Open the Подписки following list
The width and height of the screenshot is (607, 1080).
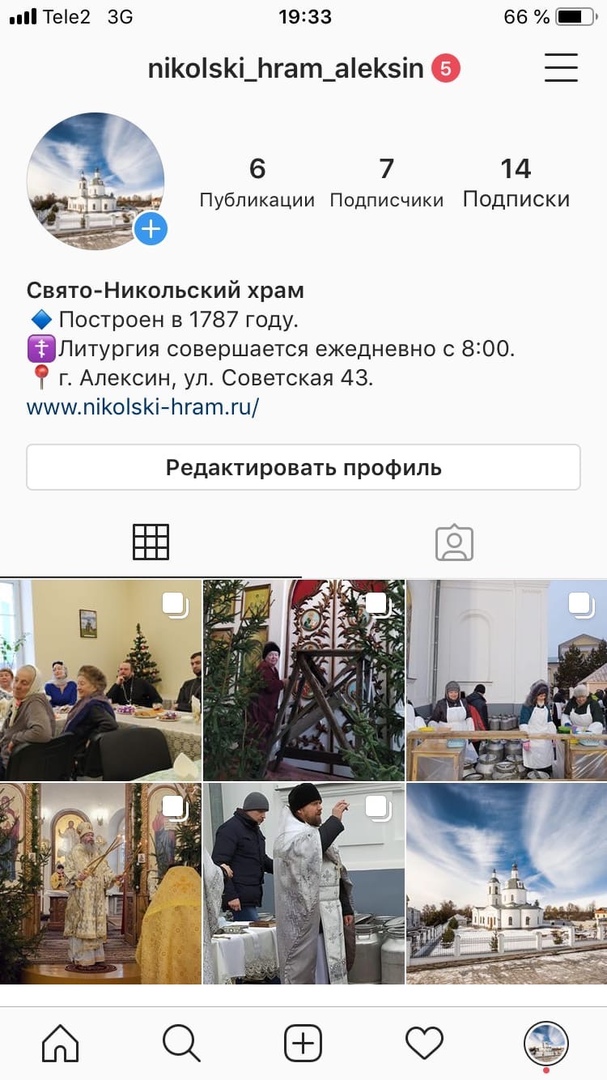pyautogui.click(x=516, y=182)
